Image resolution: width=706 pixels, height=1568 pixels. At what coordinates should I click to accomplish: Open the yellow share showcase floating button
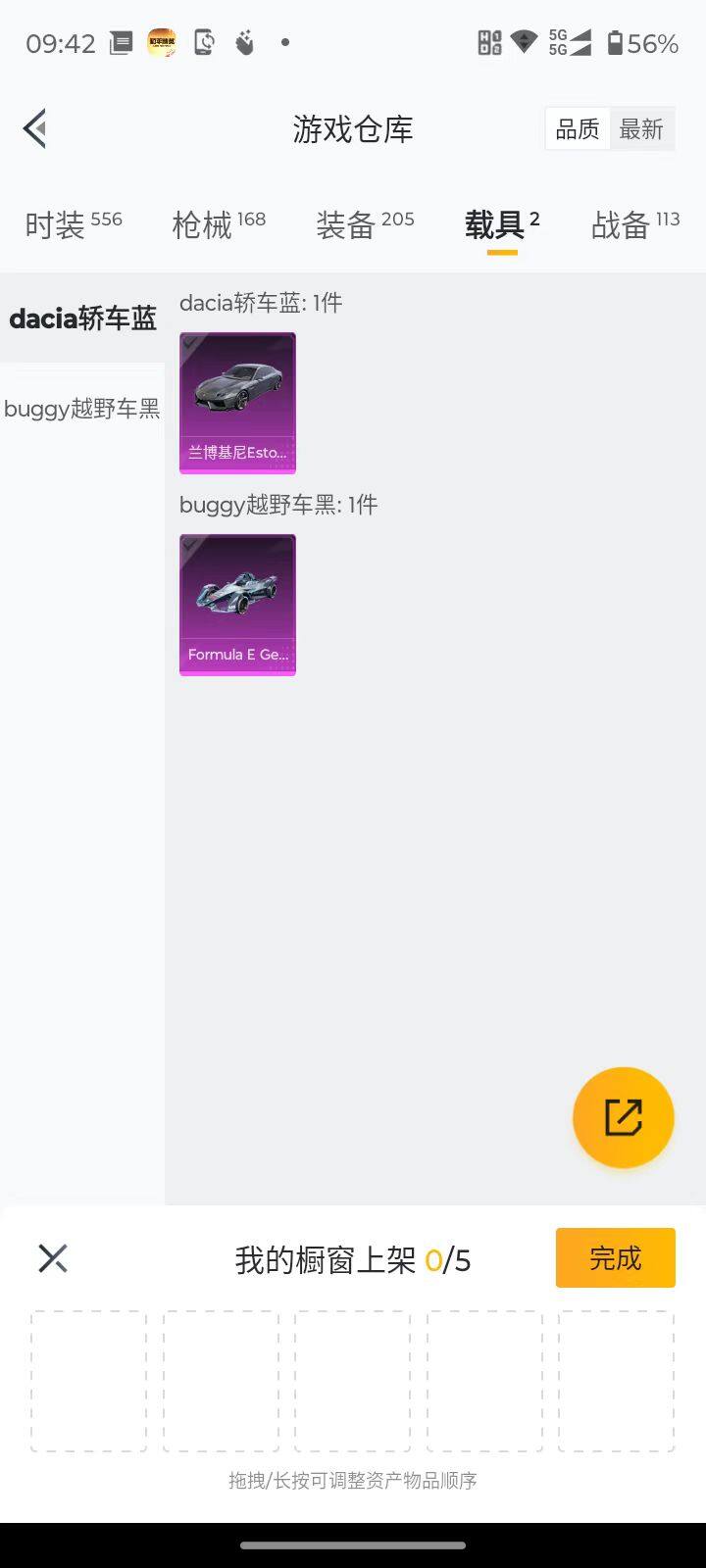(623, 1117)
